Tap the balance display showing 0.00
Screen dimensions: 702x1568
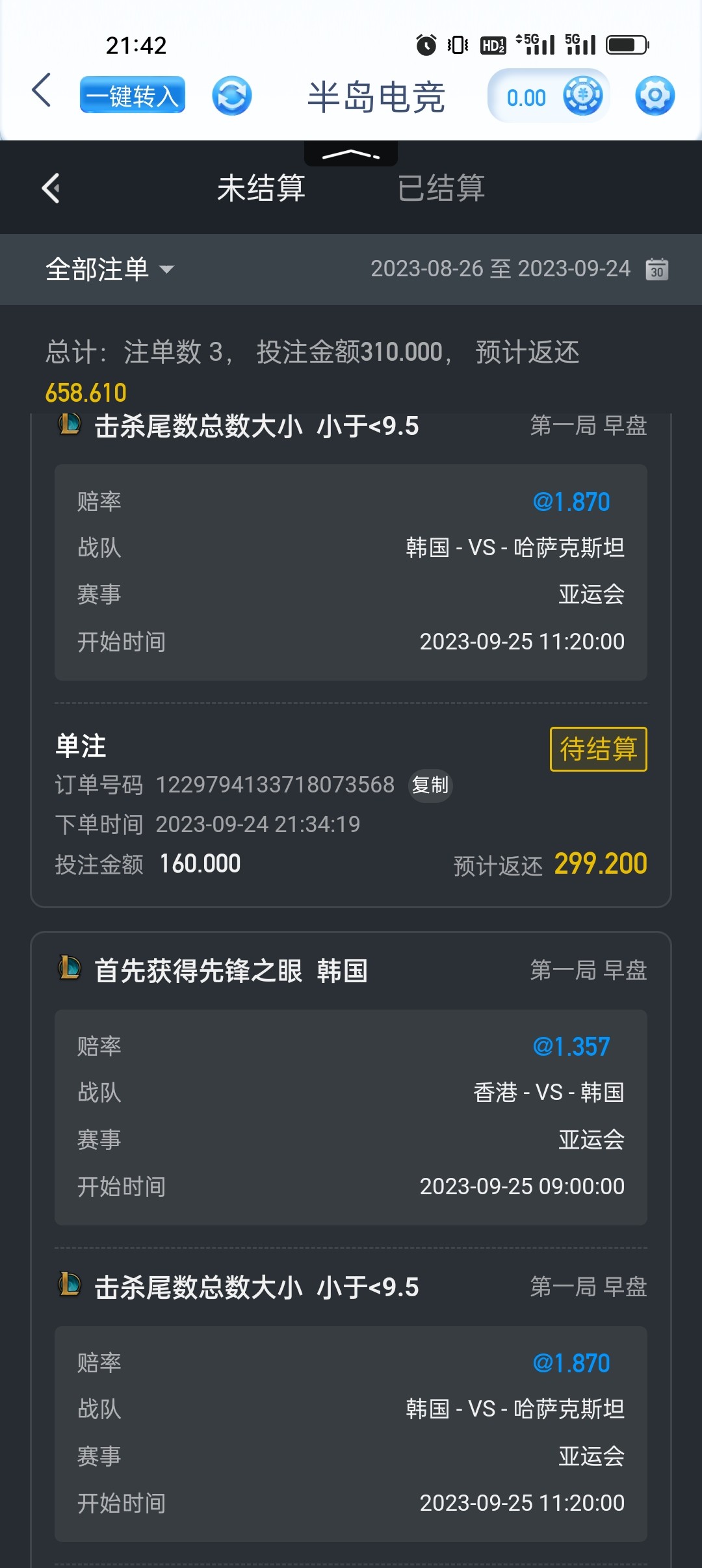(525, 95)
